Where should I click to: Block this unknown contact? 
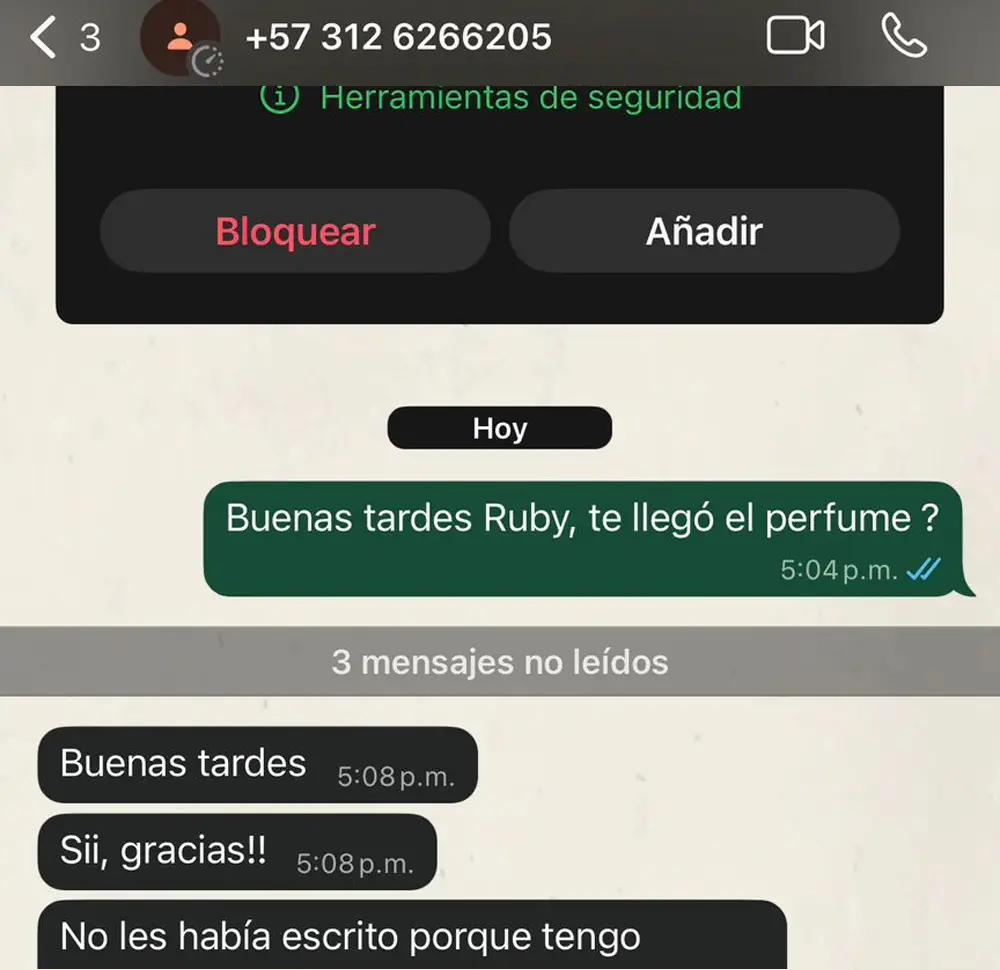tap(295, 232)
